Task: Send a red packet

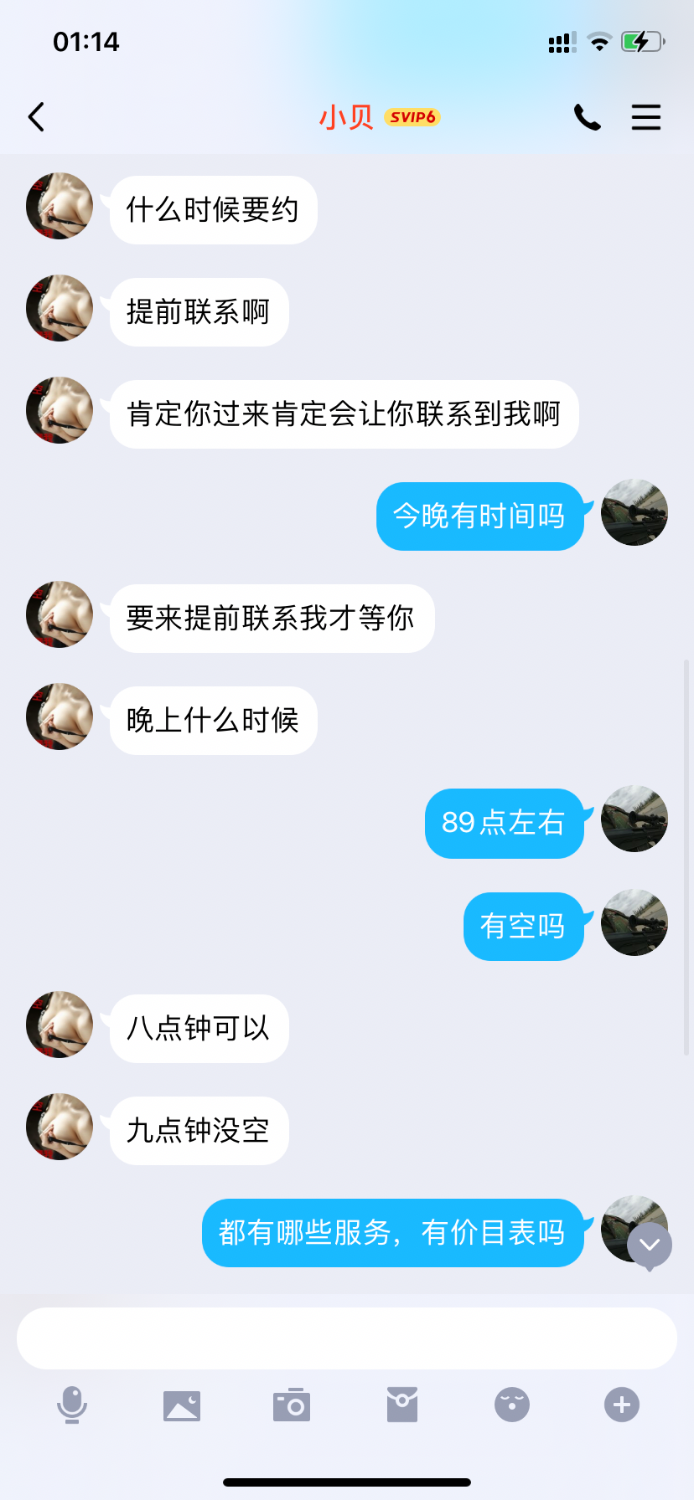Action: click(402, 1405)
